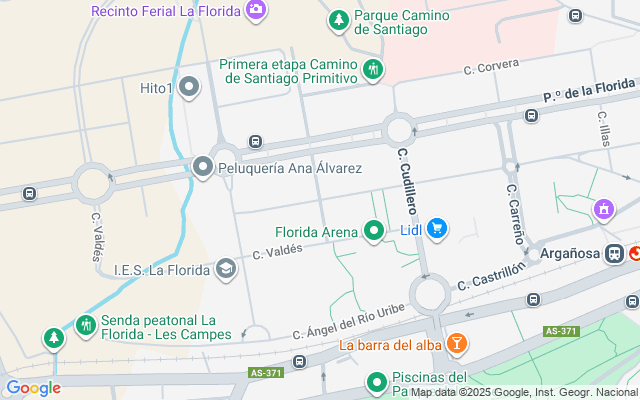640x400 pixels.
Task: Select the Recinto Ferial La Florida marker
Action: coord(257,11)
